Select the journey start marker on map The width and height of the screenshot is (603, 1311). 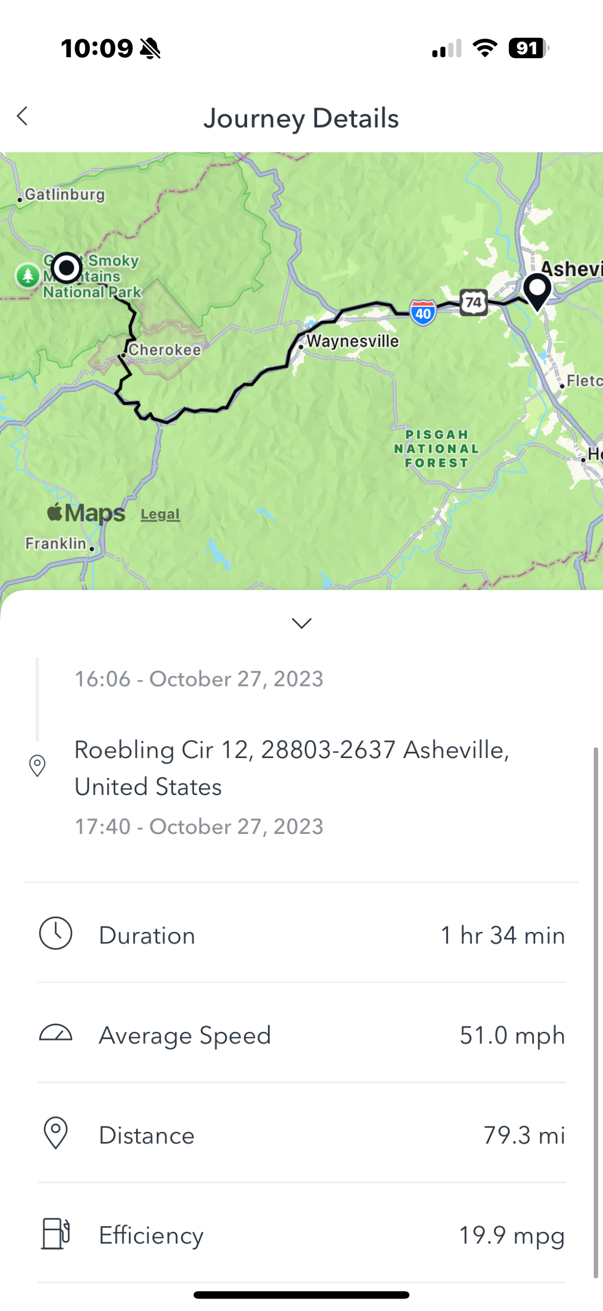click(67, 267)
